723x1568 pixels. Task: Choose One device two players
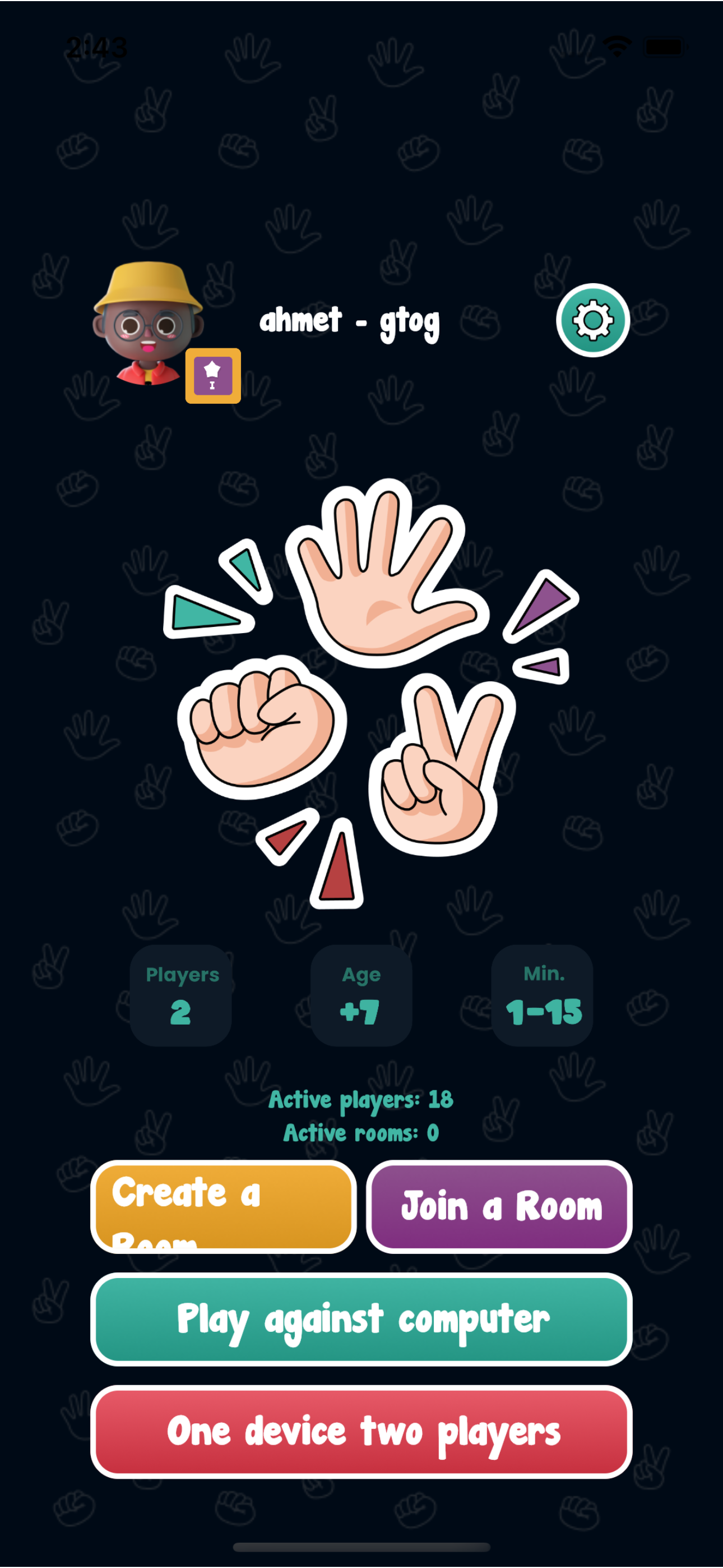[x=361, y=1432]
